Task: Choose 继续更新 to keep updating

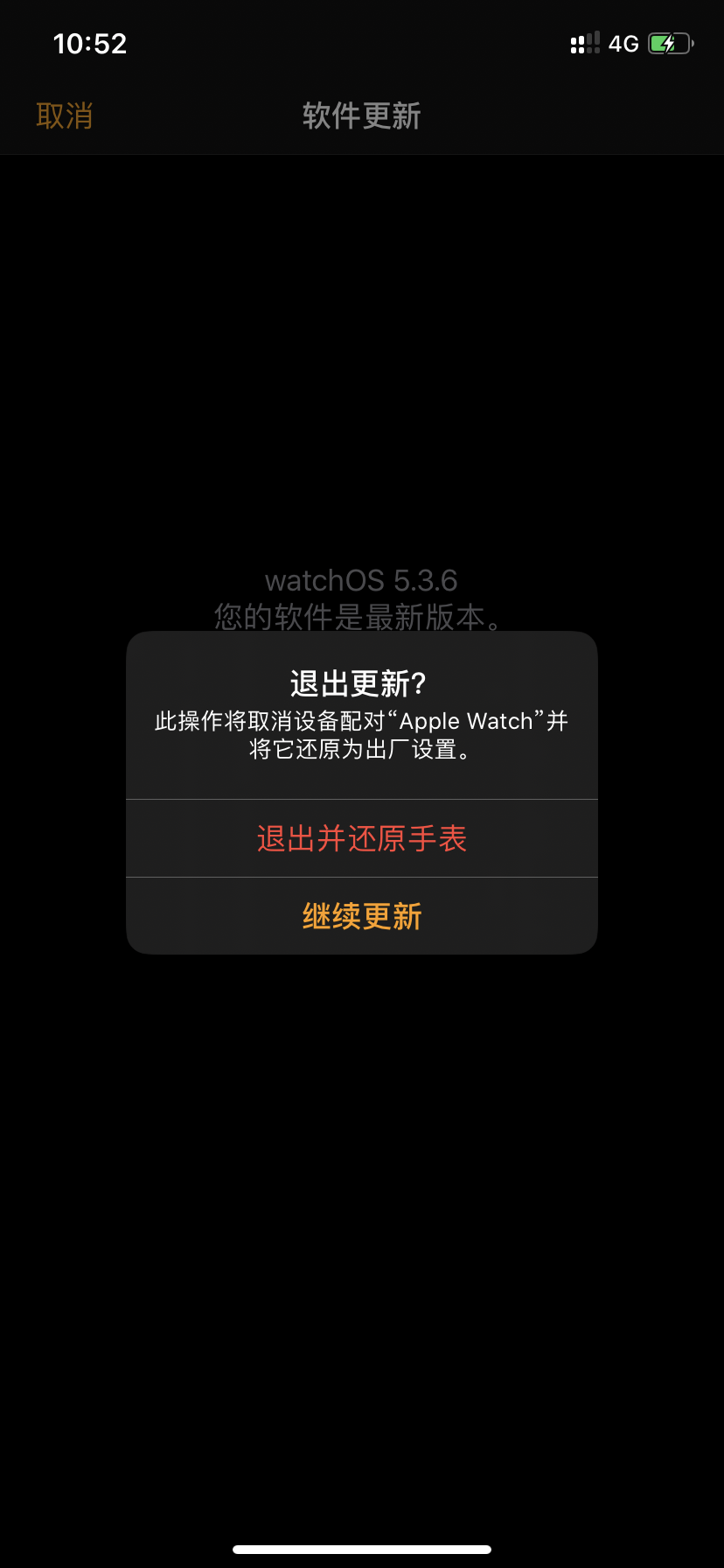Action: point(361,916)
